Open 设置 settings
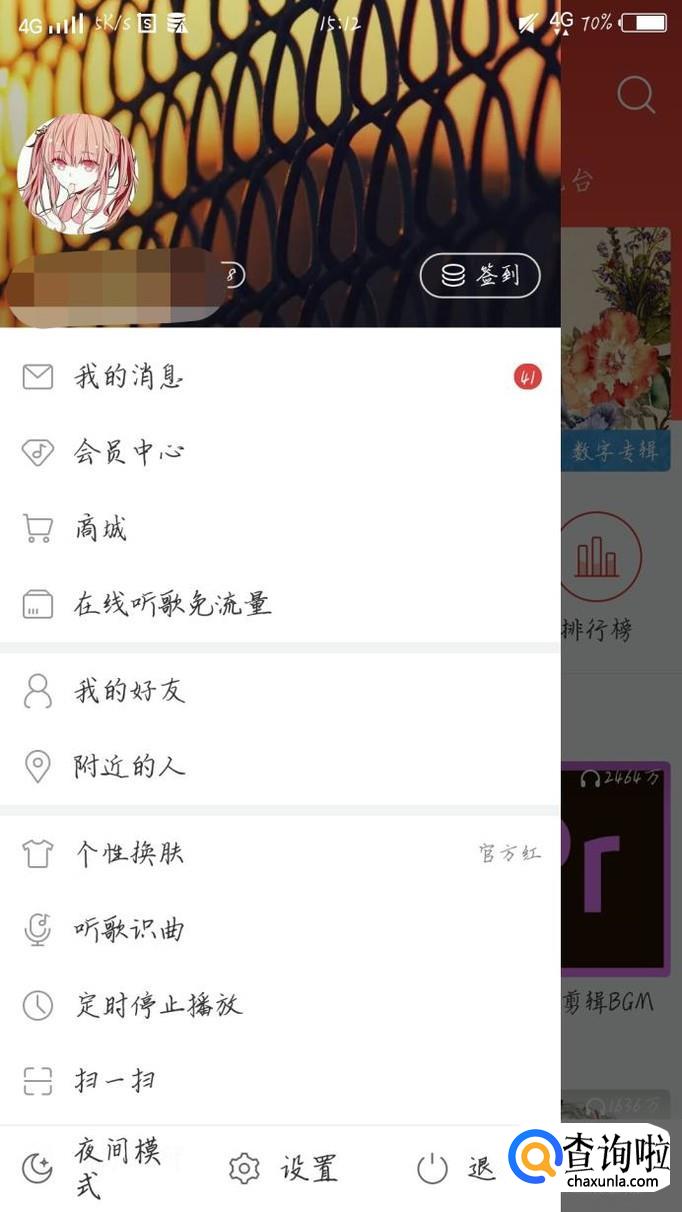The image size is (682, 1212). pyautogui.click(x=284, y=1168)
